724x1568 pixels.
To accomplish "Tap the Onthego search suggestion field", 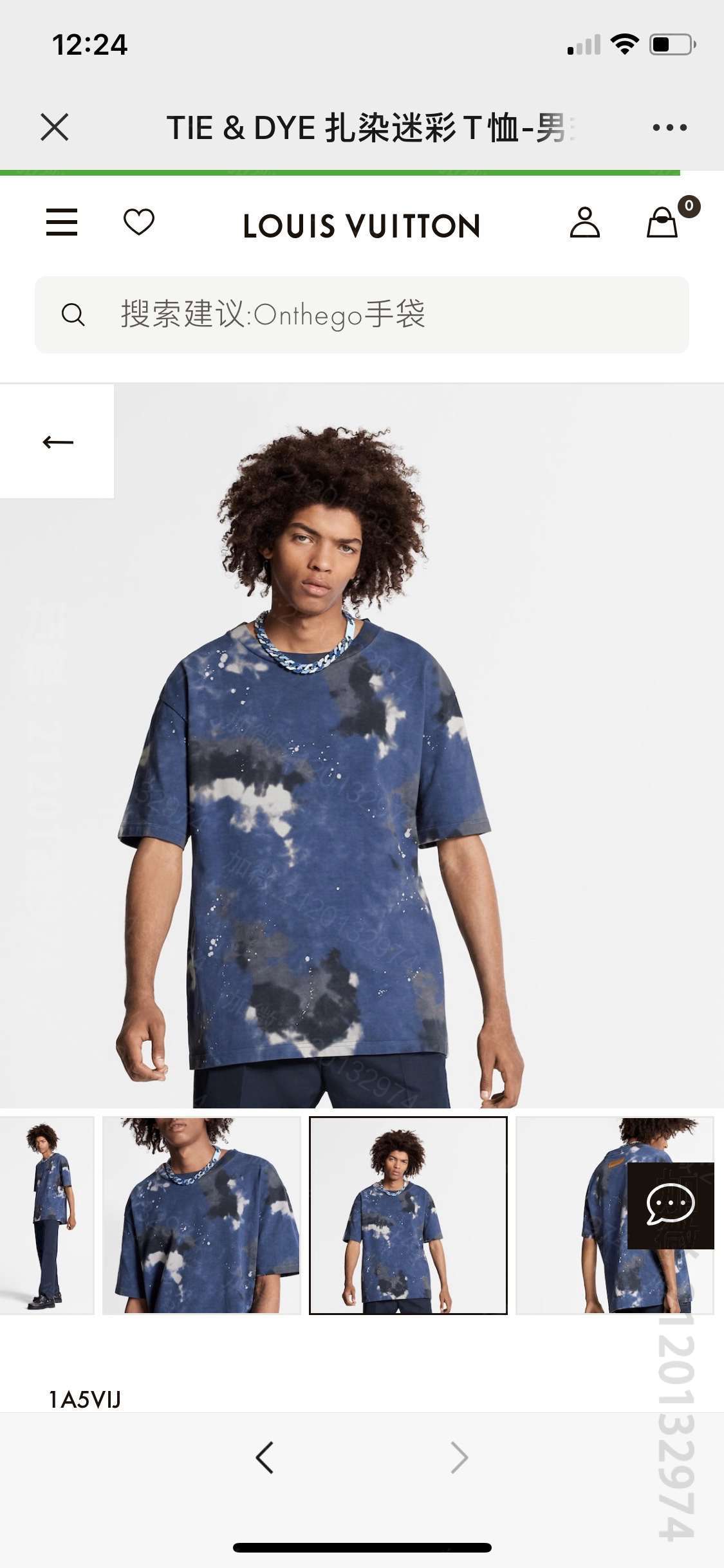I will [x=362, y=315].
